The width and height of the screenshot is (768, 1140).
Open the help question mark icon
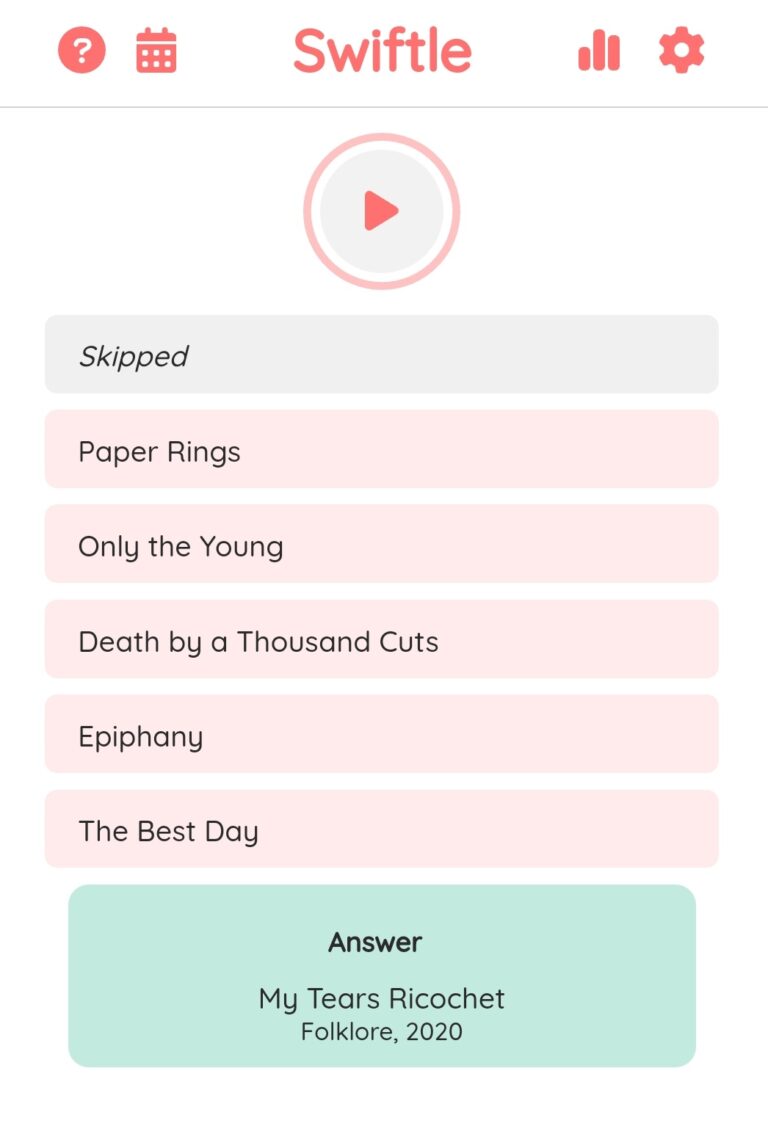coord(82,50)
